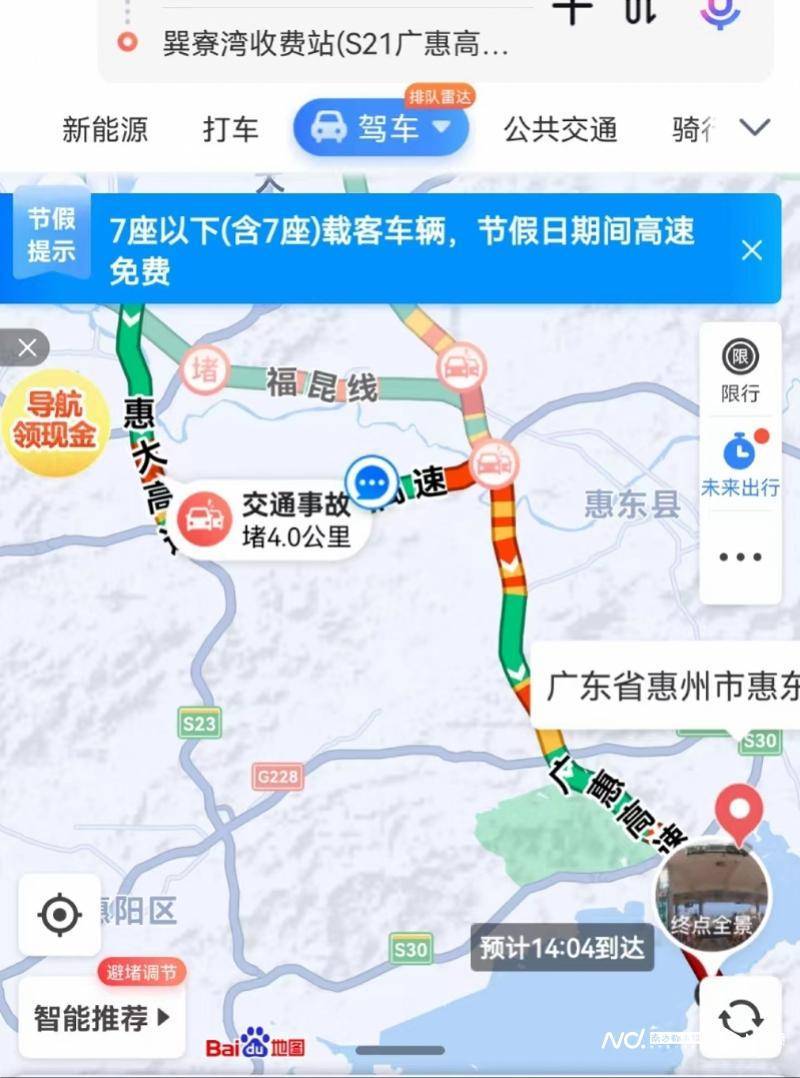Switch to 公共交通 tab
The height and width of the screenshot is (1078, 800).
click(x=560, y=129)
